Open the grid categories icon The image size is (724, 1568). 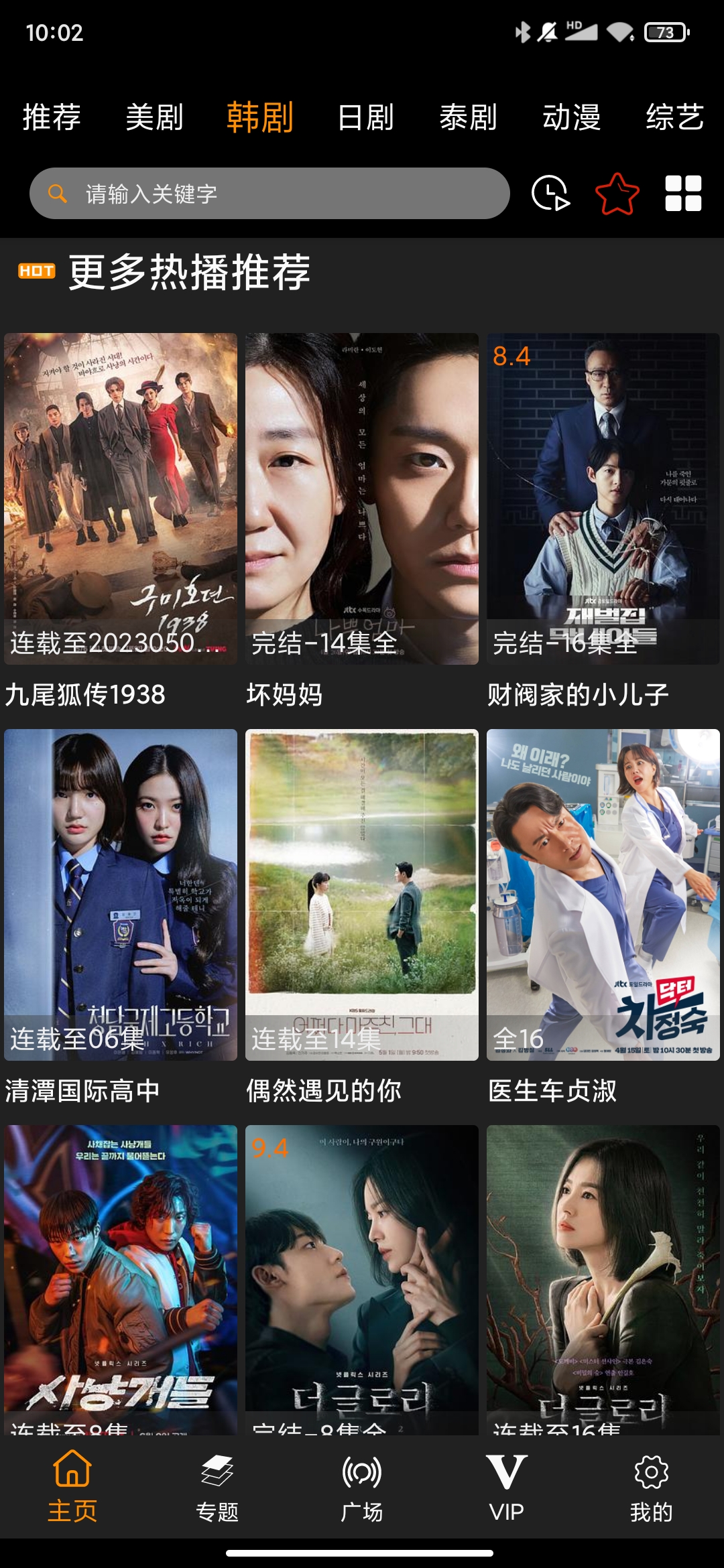[683, 194]
